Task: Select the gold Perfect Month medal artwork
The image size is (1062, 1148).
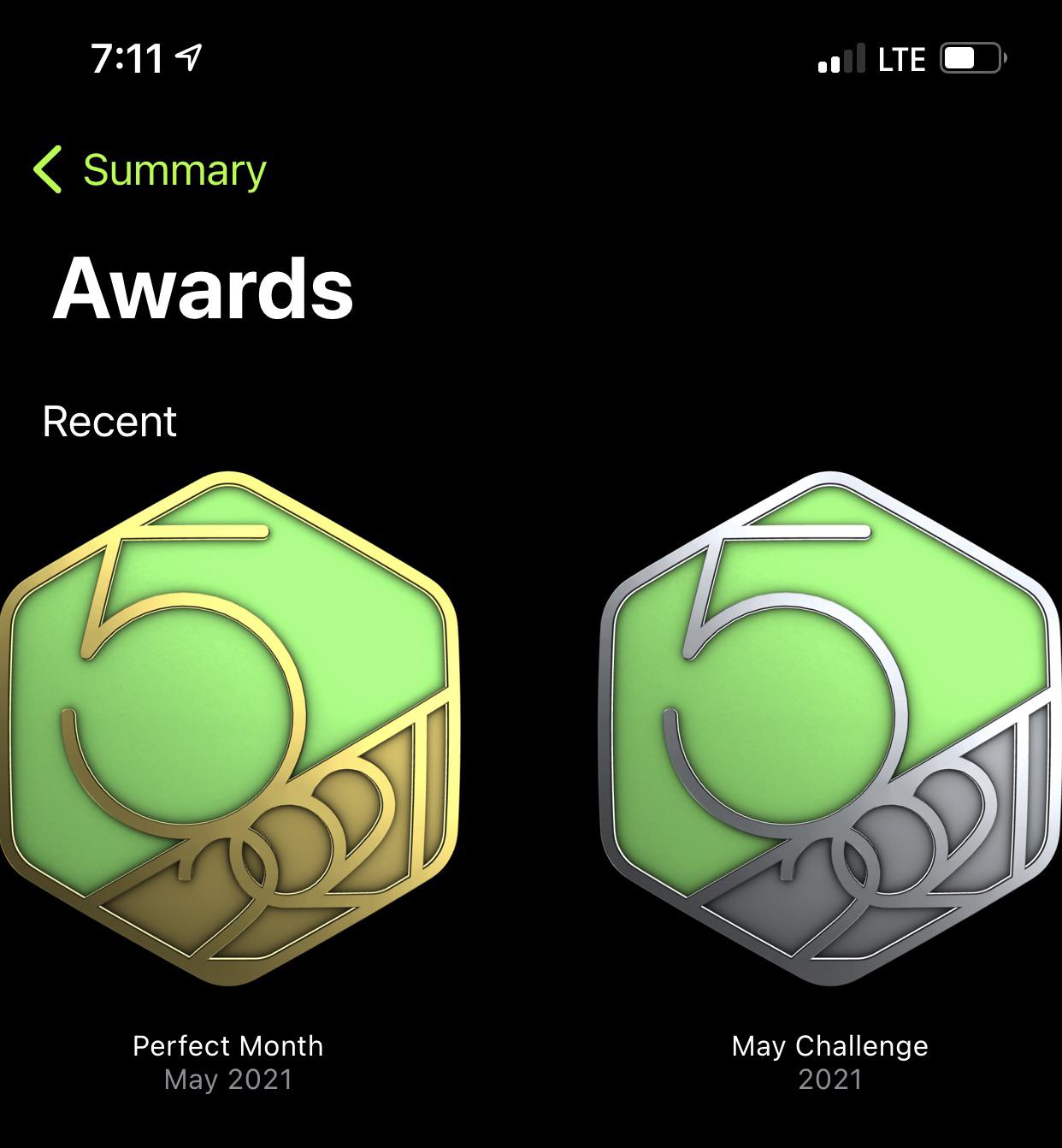Action: tap(231, 727)
